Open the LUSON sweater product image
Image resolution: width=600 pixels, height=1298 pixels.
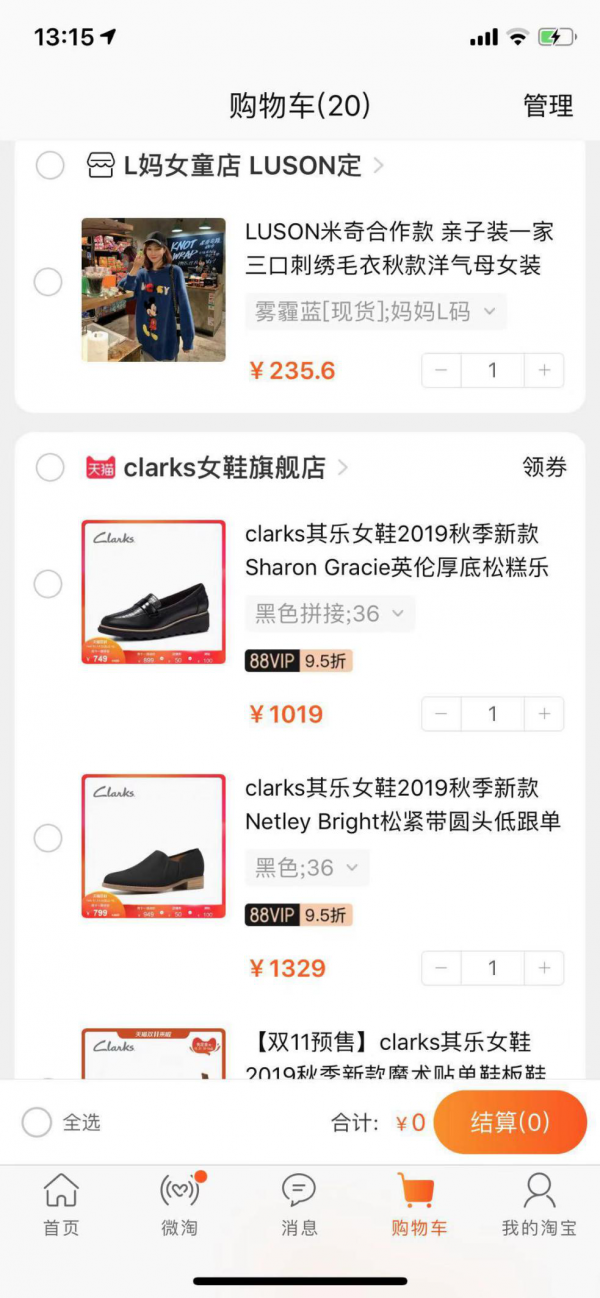(153, 290)
